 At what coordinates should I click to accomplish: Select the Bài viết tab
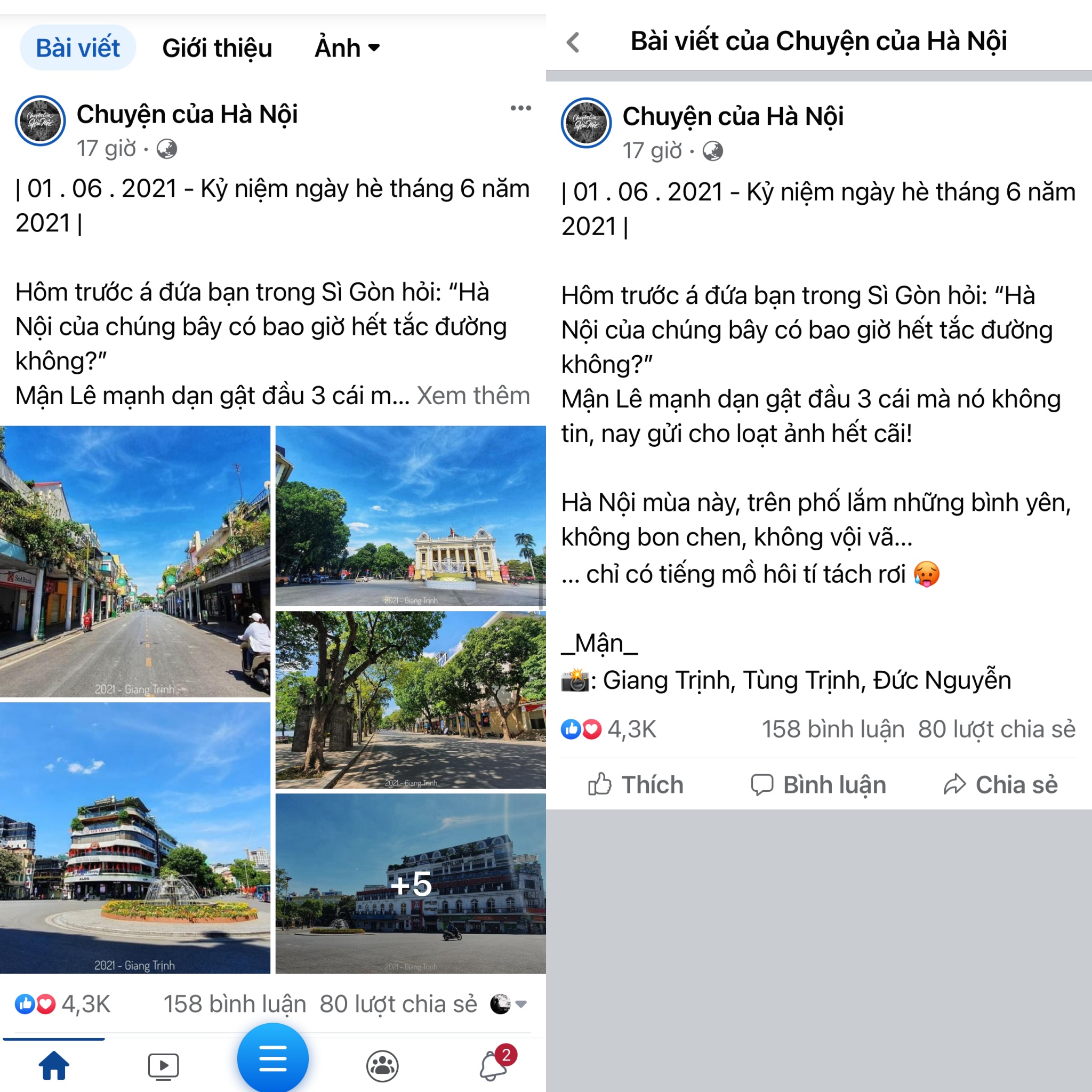(x=78, y=48)
